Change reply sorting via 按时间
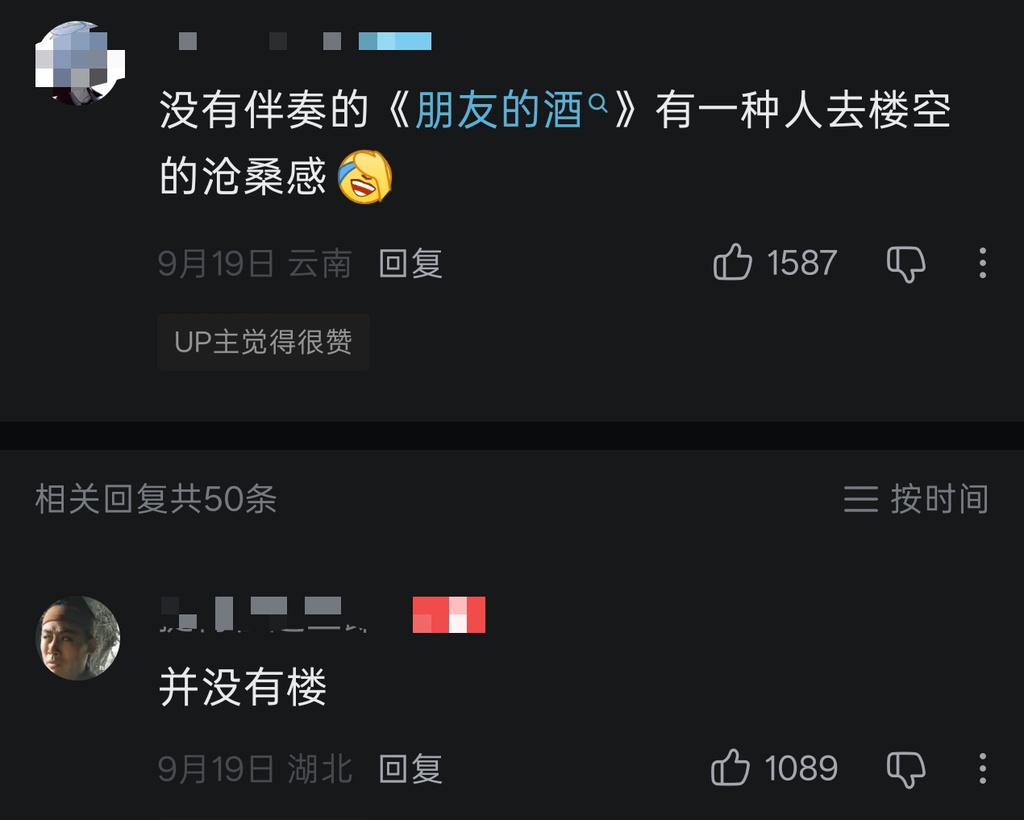The image size is (1024, 820). coord(916,499)
